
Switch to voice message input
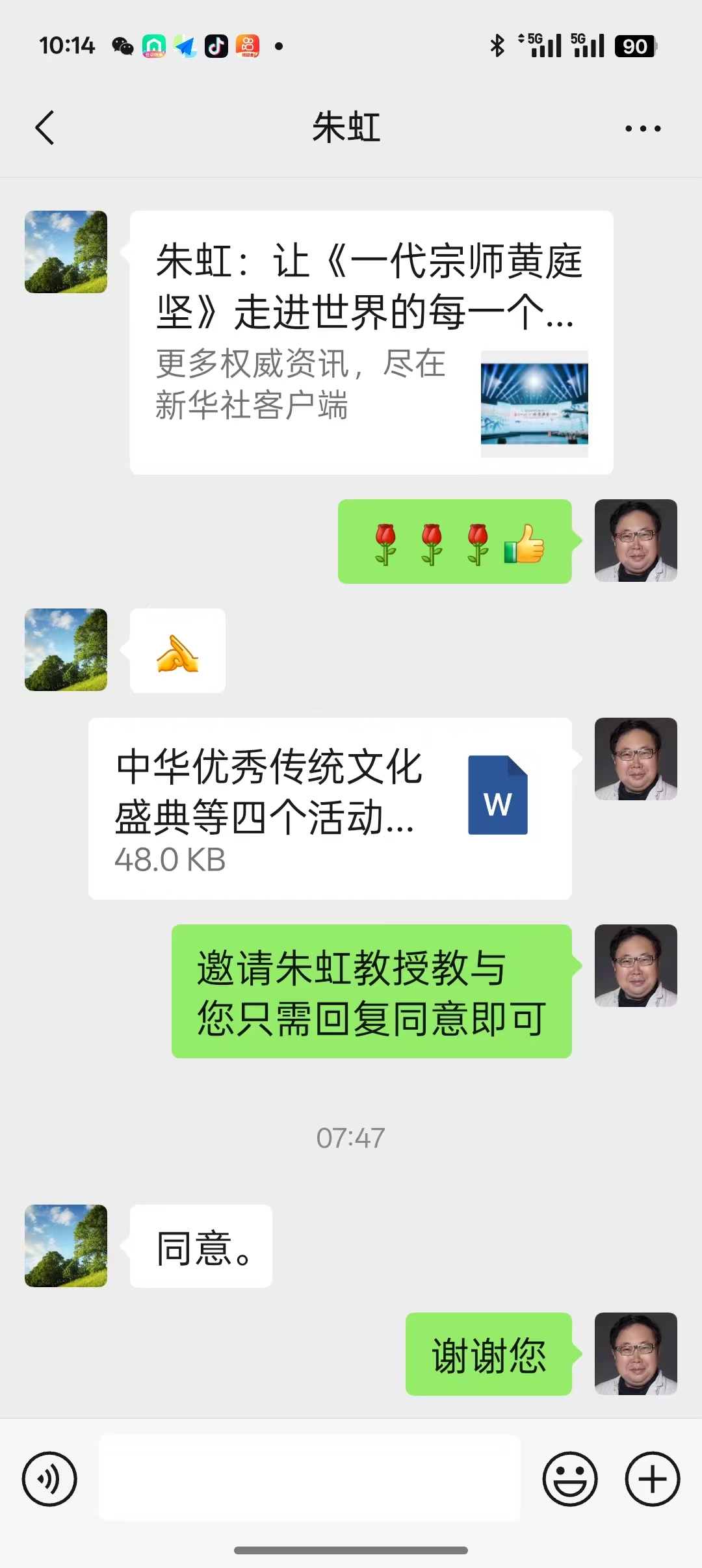(x=49, y=1479)
